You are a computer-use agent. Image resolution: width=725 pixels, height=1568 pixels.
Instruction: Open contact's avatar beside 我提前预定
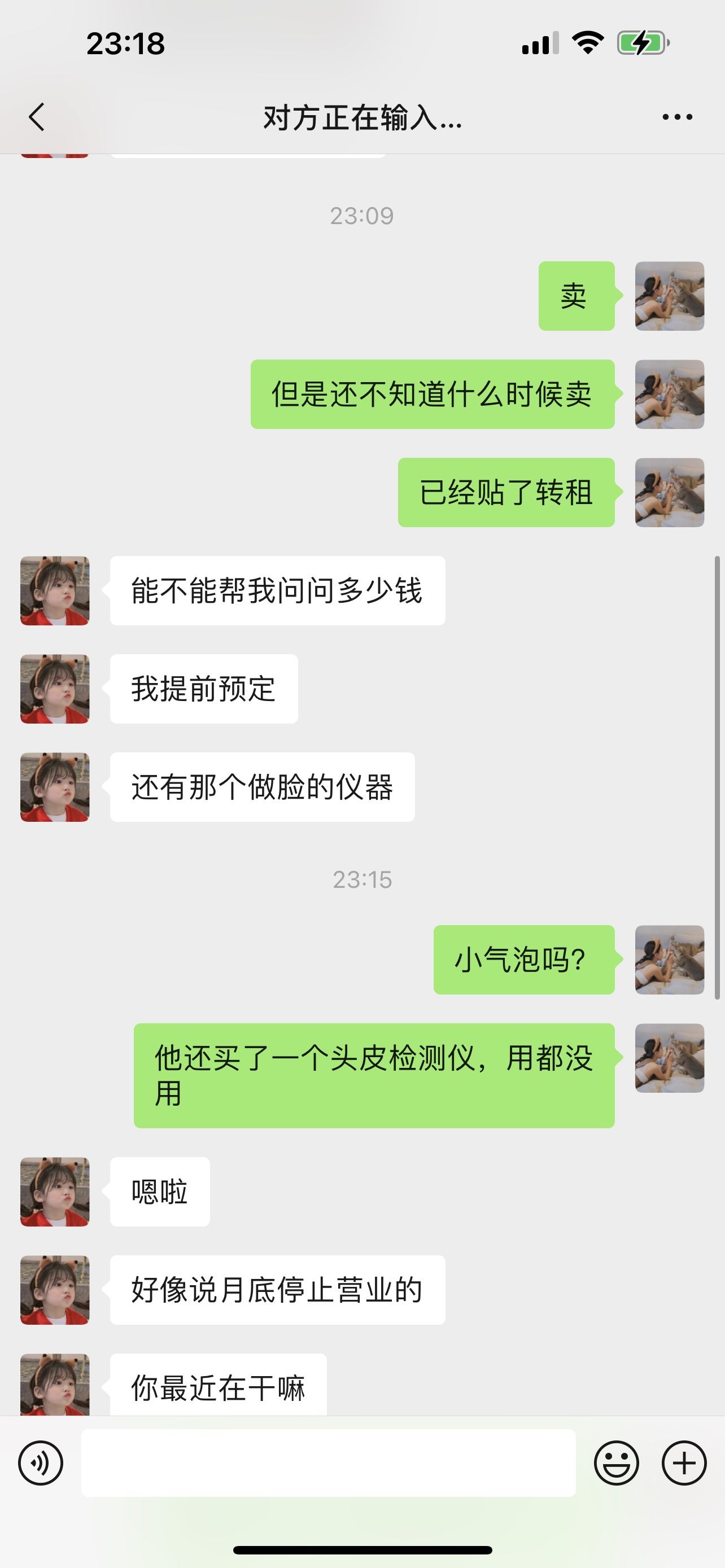(55, 689)
